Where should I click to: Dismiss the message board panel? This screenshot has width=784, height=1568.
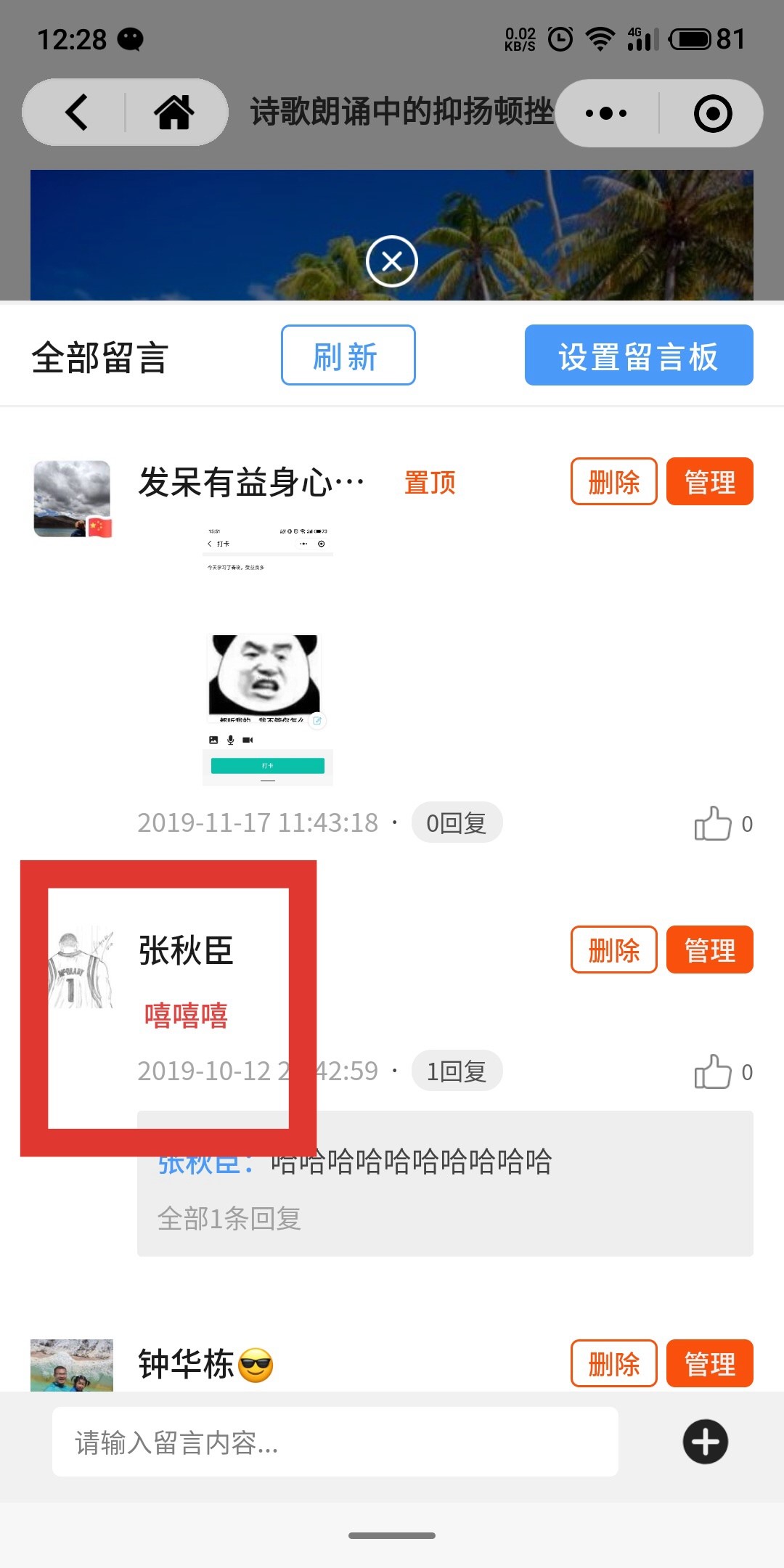[392, 261]
